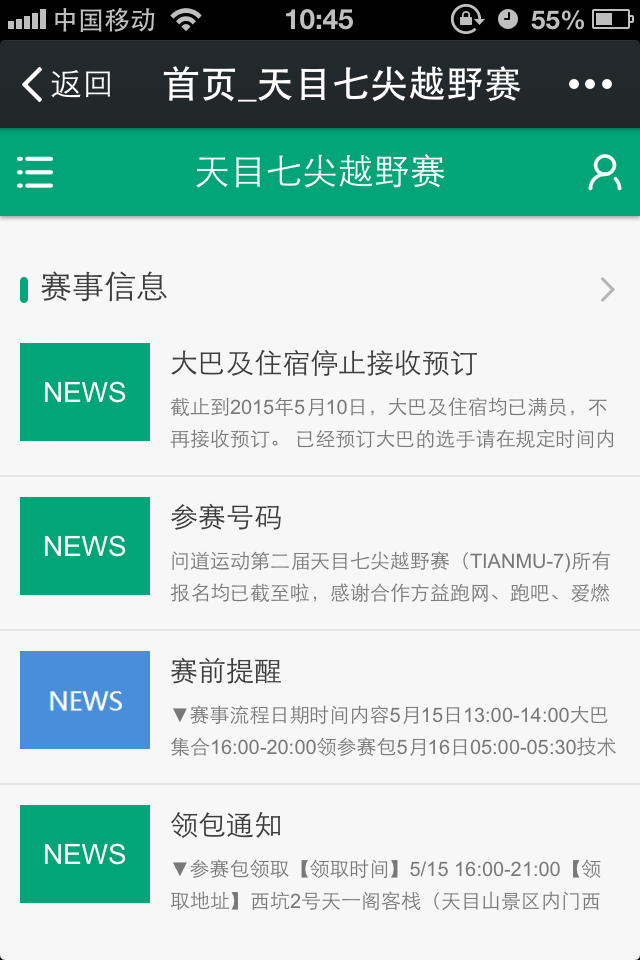Viewport: 640px width, 960px height.
Task: Open the 参赛号码 news item
Action: tap(320, 553)
